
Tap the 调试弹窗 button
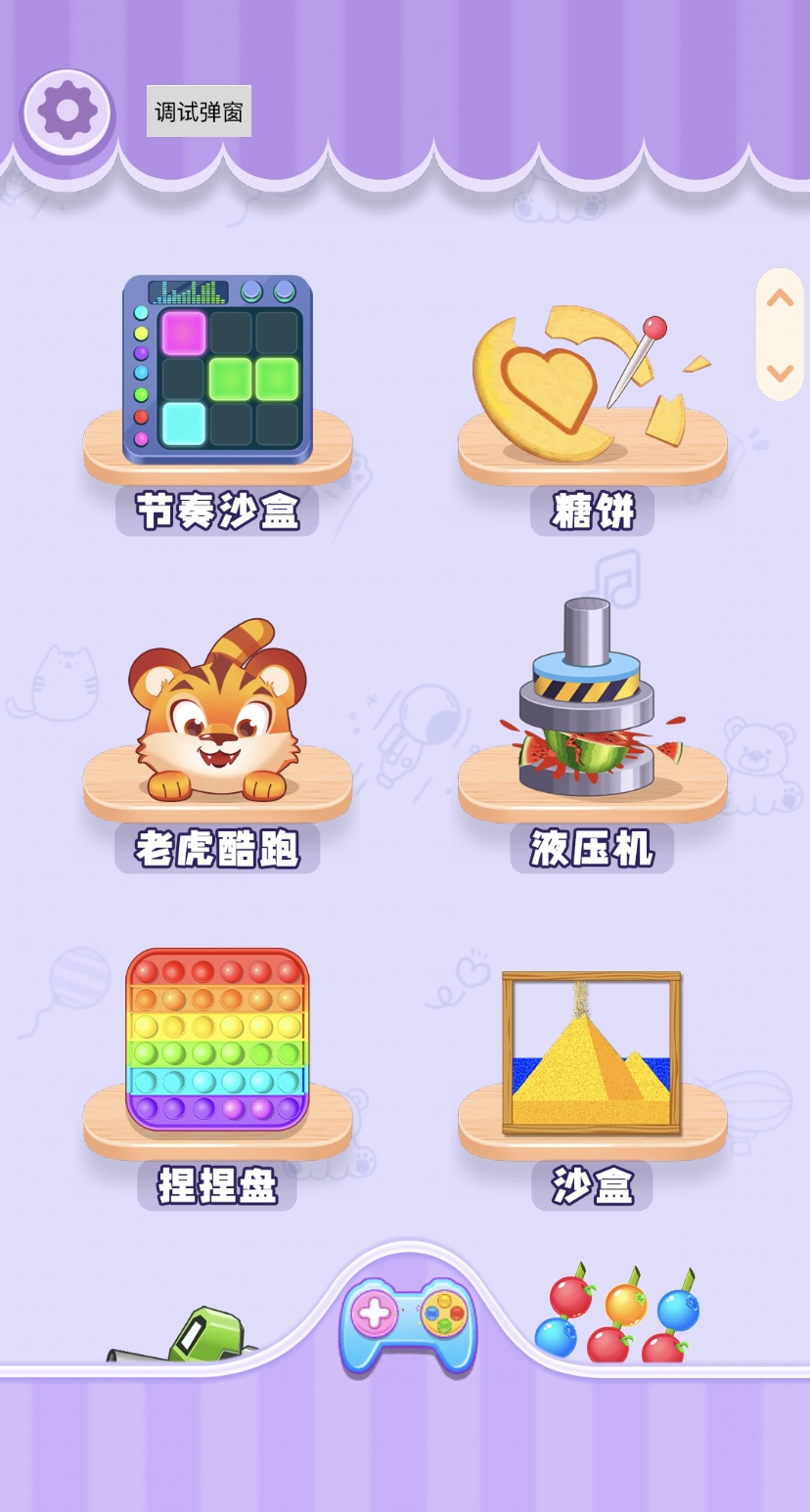point(199,111)
